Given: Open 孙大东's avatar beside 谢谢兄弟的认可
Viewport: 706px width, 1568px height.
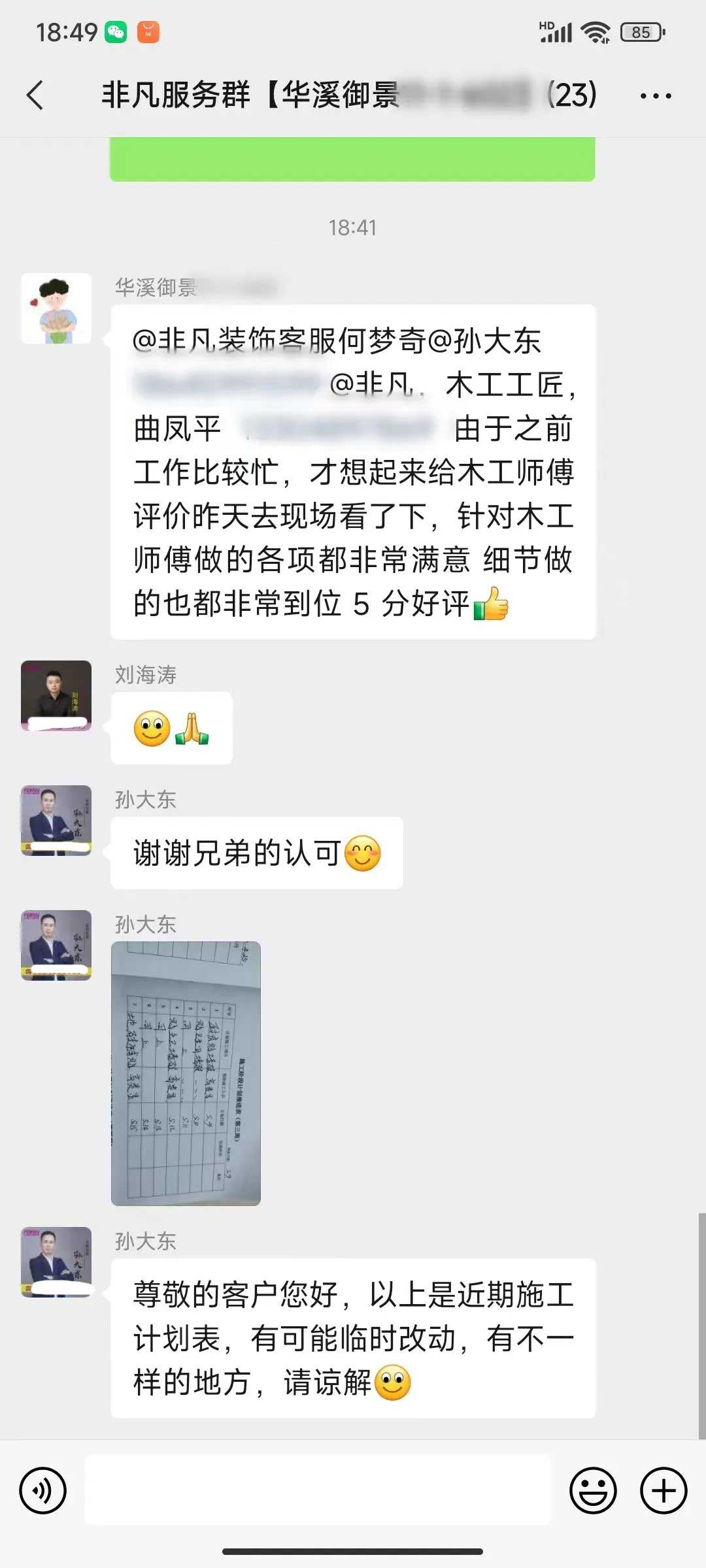Looking at the screenshot, I should [56, 820].
